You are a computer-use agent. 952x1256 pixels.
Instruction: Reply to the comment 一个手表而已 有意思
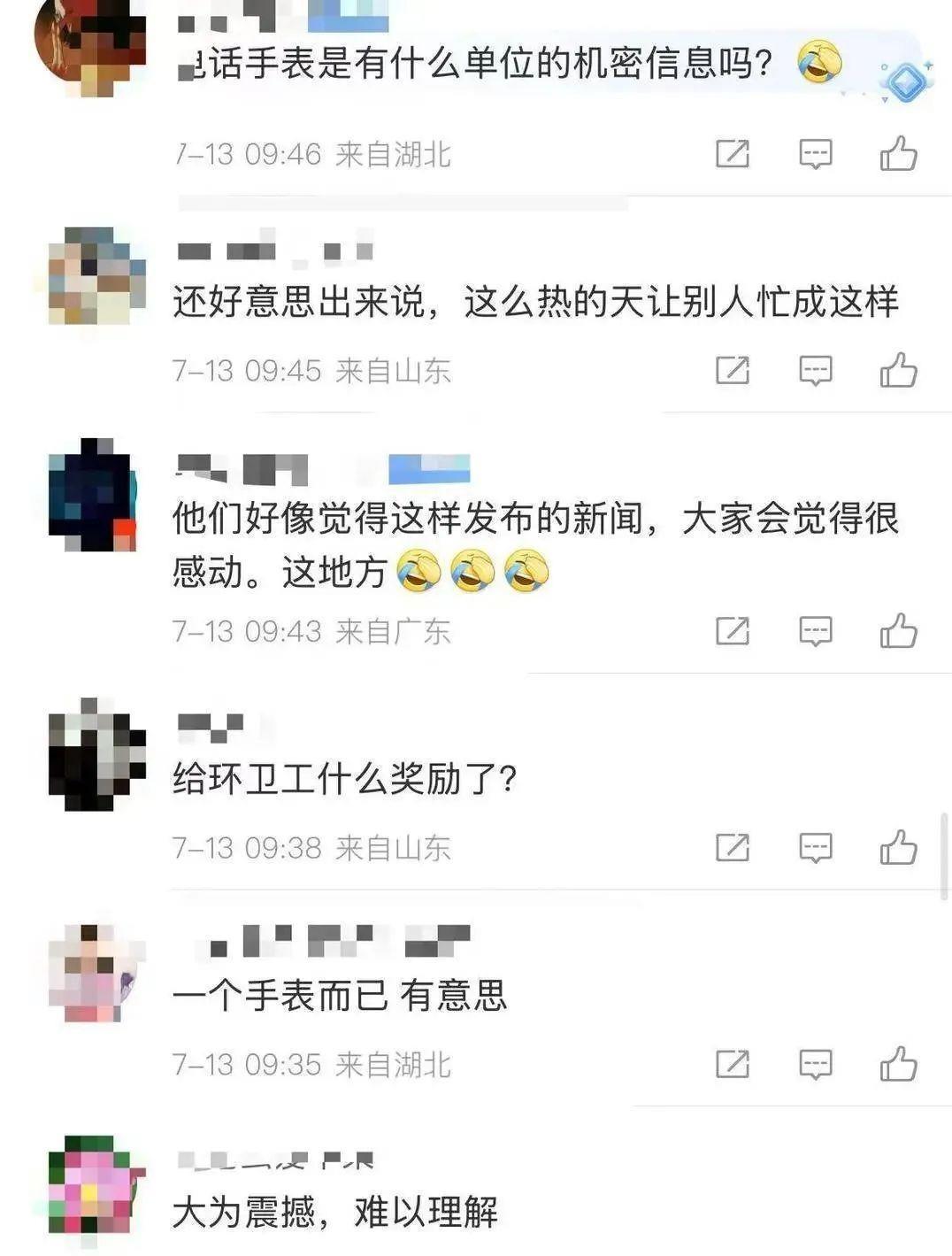coord(815,1063)
